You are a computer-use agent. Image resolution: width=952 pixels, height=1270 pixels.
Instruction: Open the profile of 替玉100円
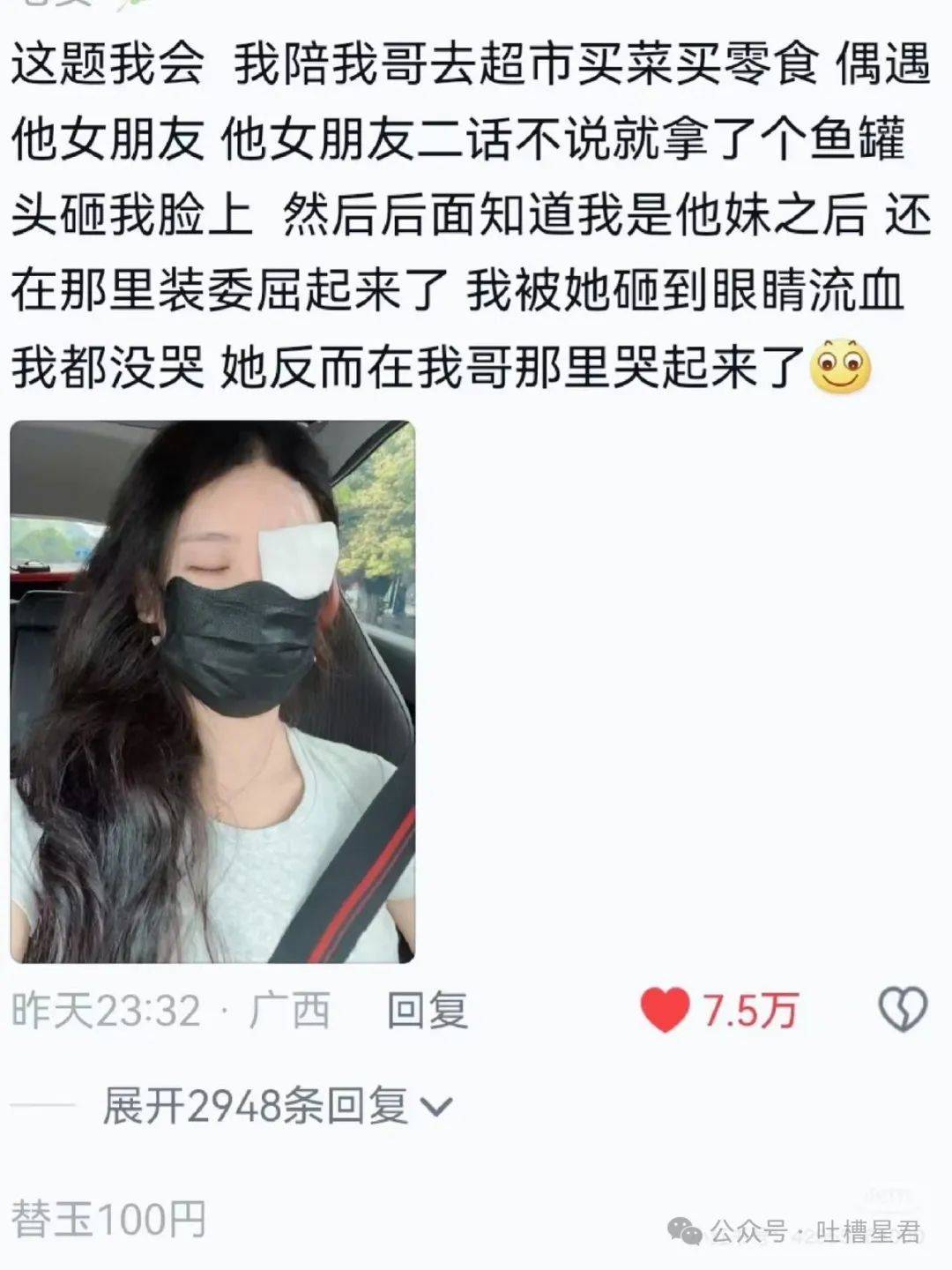pyautogui.click(x=108, y=1220)
